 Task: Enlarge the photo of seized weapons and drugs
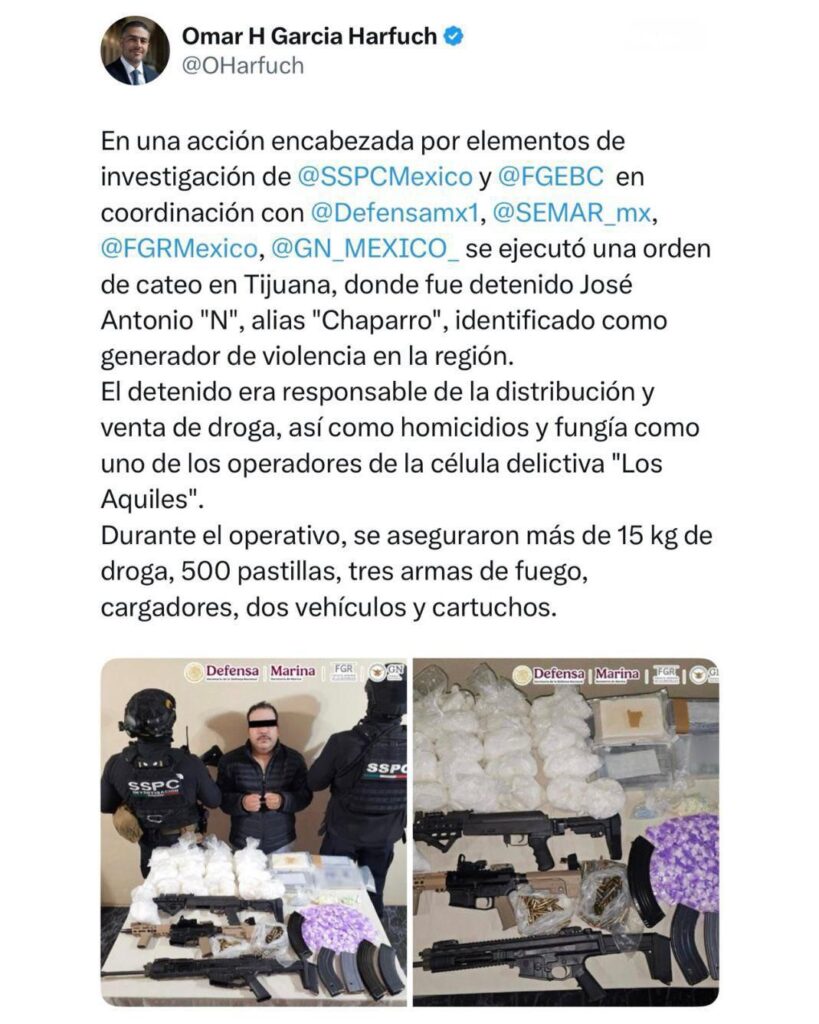(566, 832)
